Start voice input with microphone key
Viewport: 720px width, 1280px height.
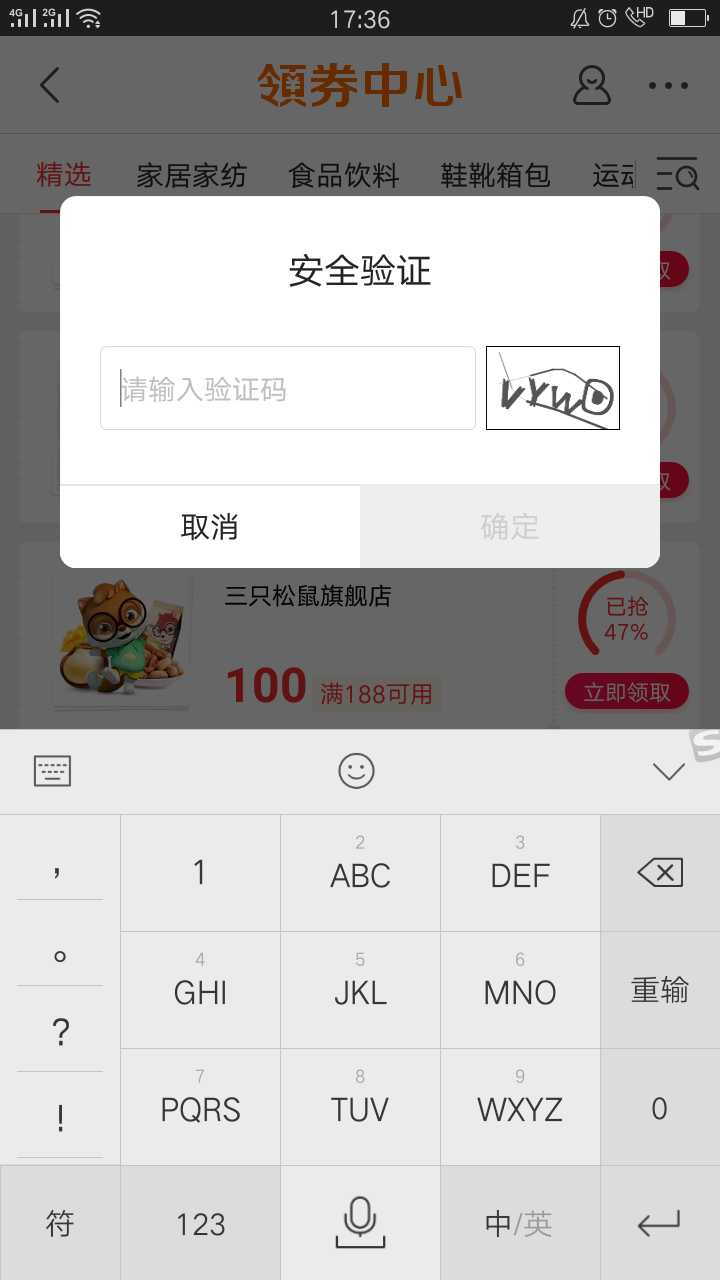pyautogui.click(x=360, y=1223)
